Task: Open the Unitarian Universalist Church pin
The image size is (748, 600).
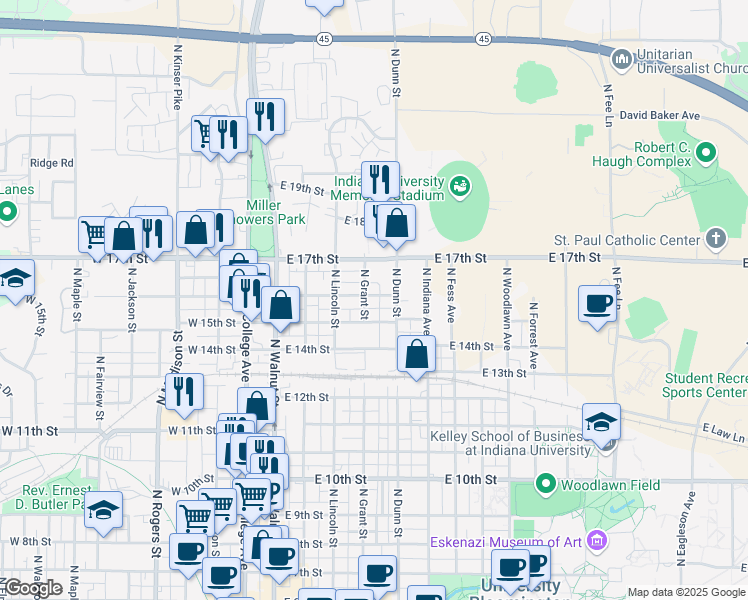Action: (x=622, y=60)
